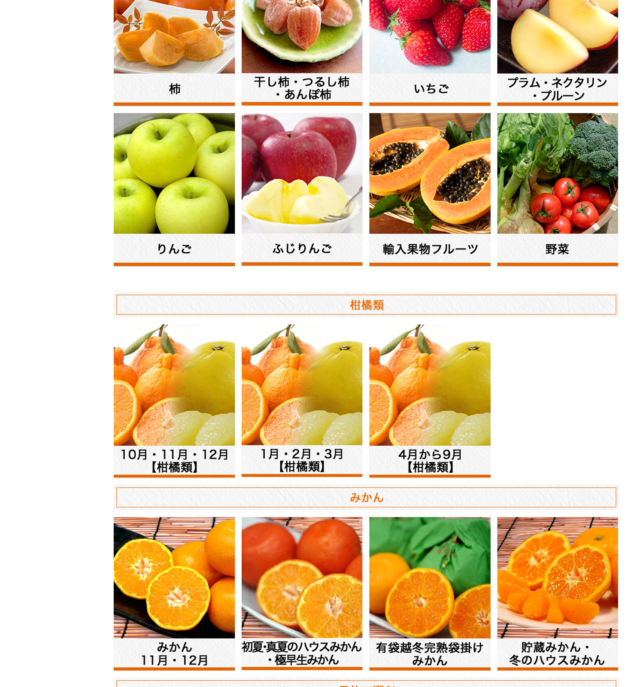Screen dimensions: 640x687
Task: Open the 野菜 category
Action: pos(557,188)
